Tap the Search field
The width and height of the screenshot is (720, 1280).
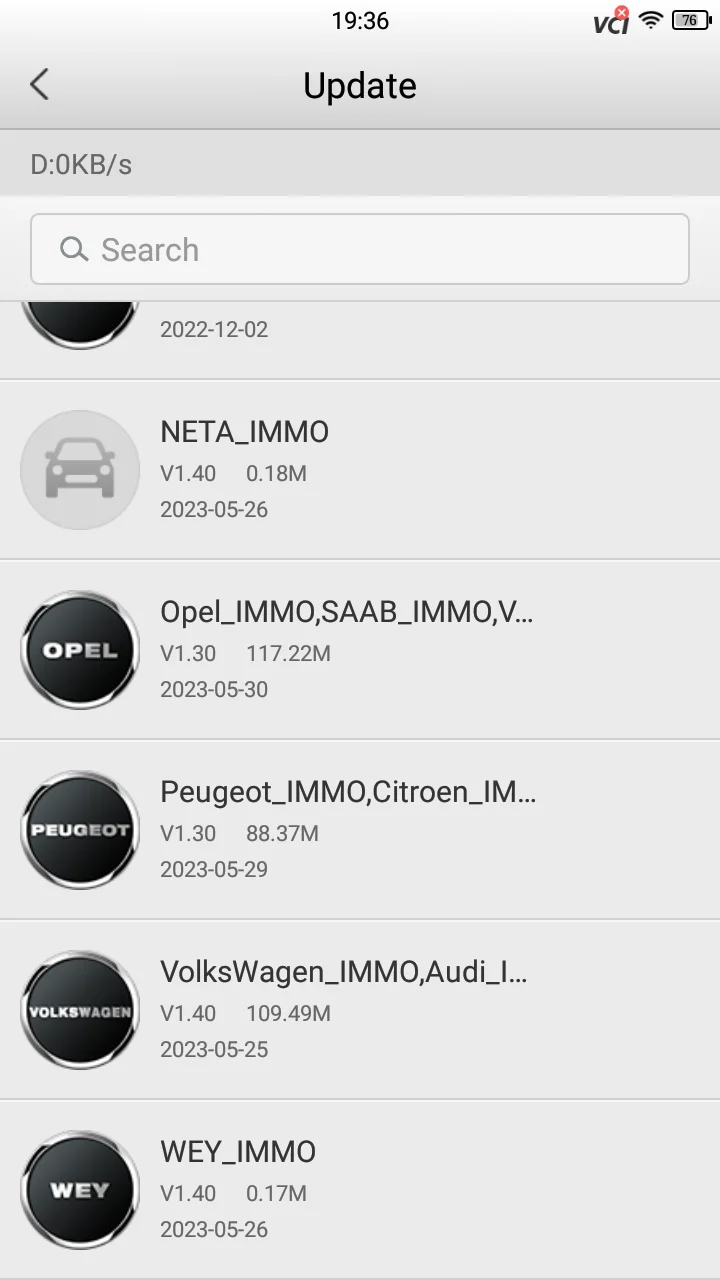click(x=360, y=249)
